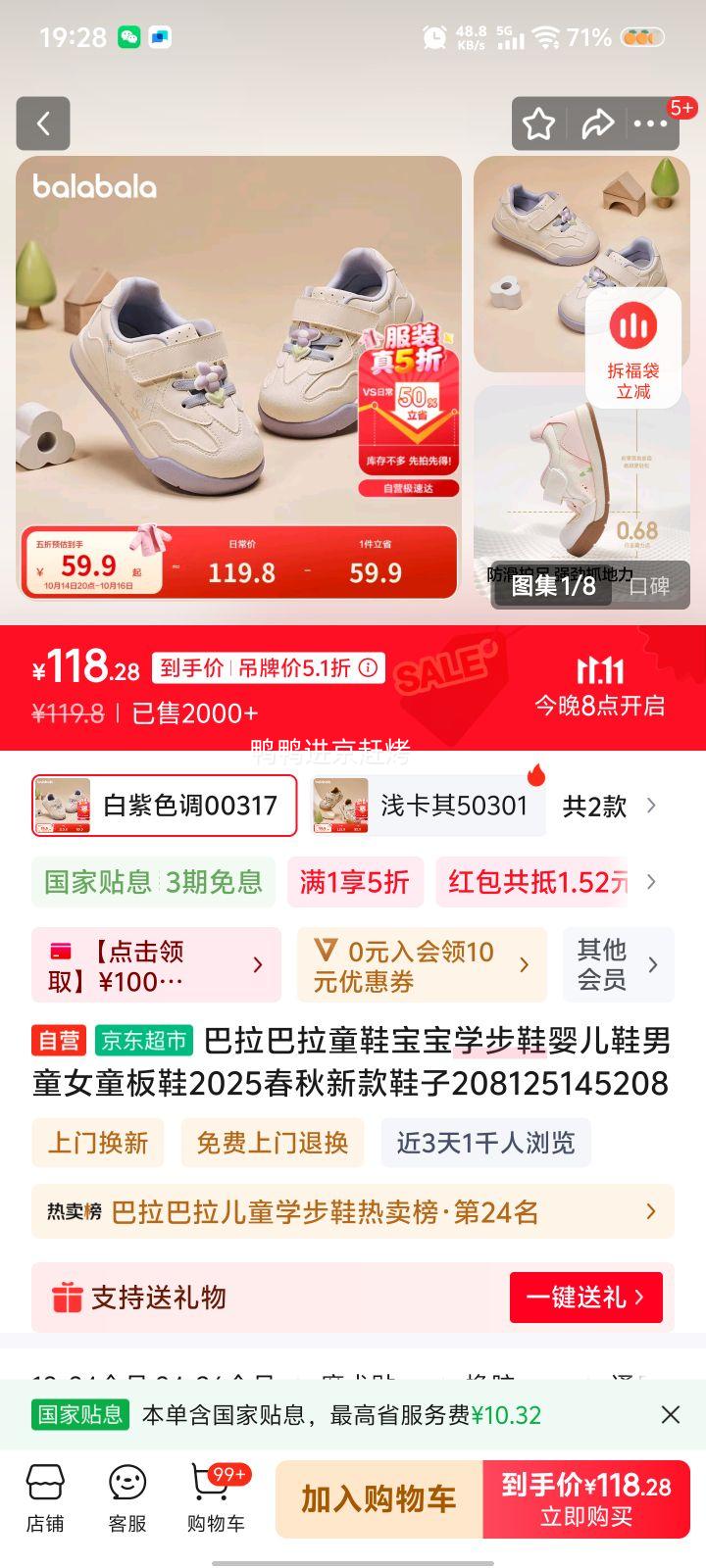Viewport: 706px width, 1568px height.
Task: Open the 巴拉巴拉儿童学步鞋热卖榜 ranking
Action: coord(353,1212)
